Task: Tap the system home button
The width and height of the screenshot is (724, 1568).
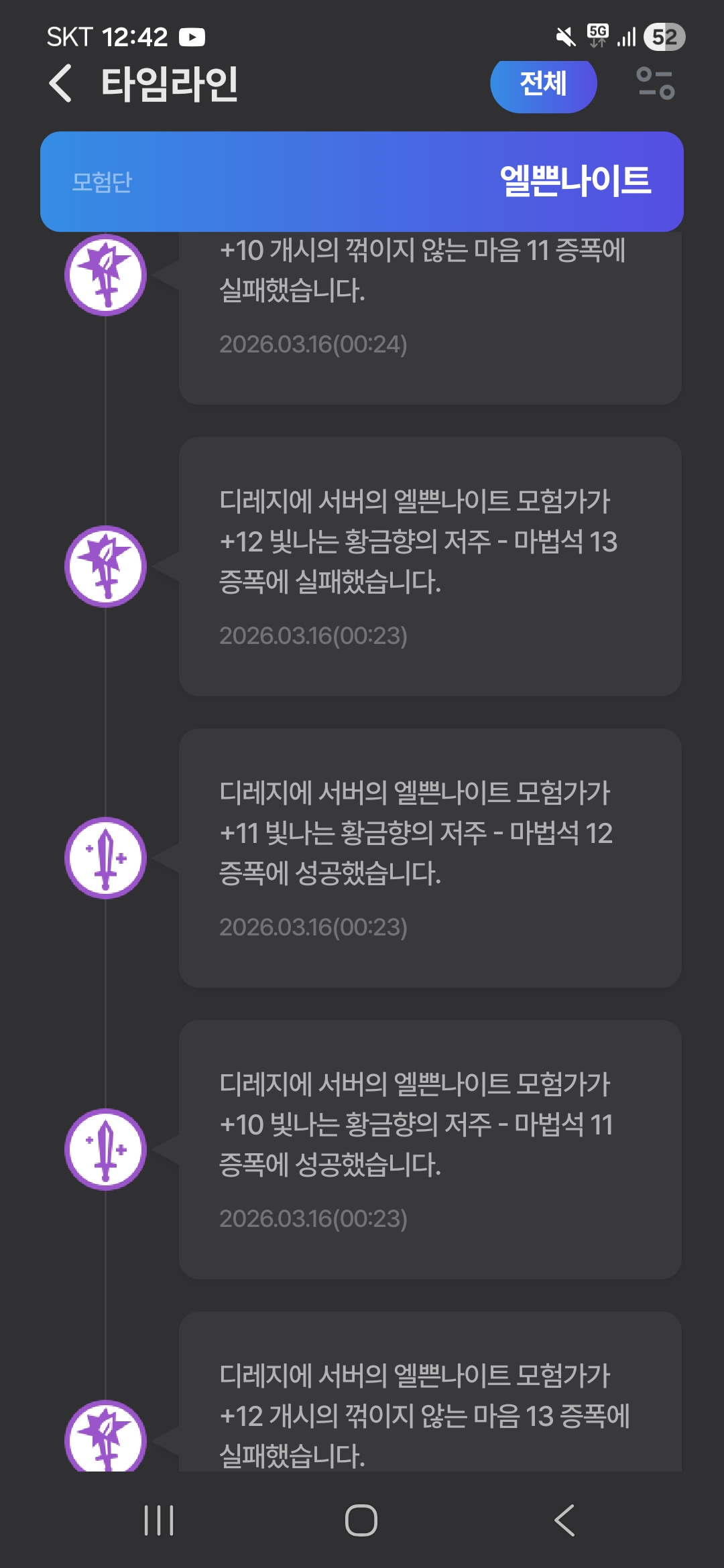Action: (x=361, y=1520)
